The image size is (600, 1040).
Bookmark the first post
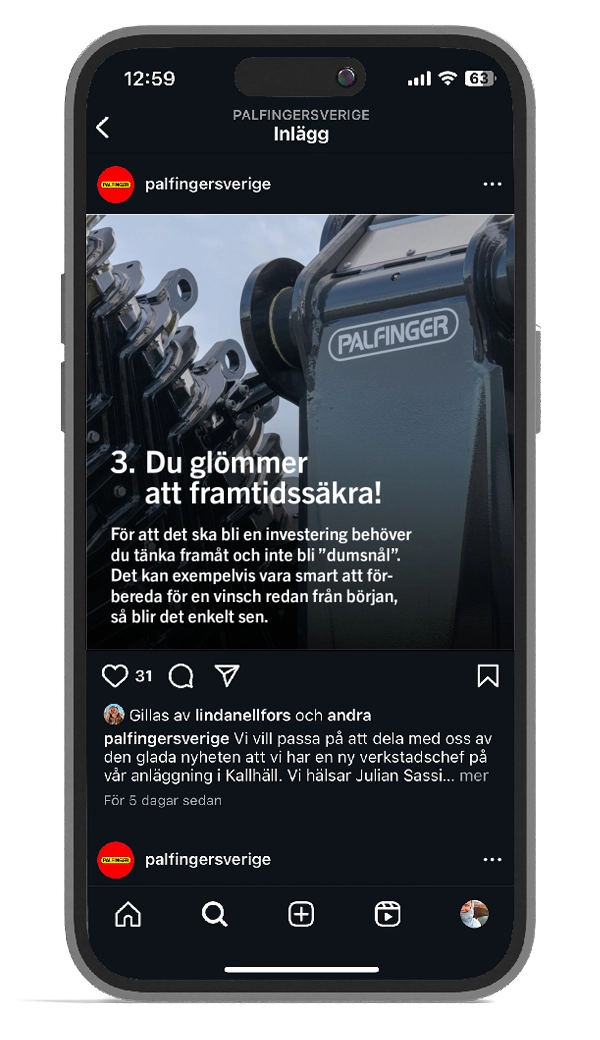[x=488, y=677]
